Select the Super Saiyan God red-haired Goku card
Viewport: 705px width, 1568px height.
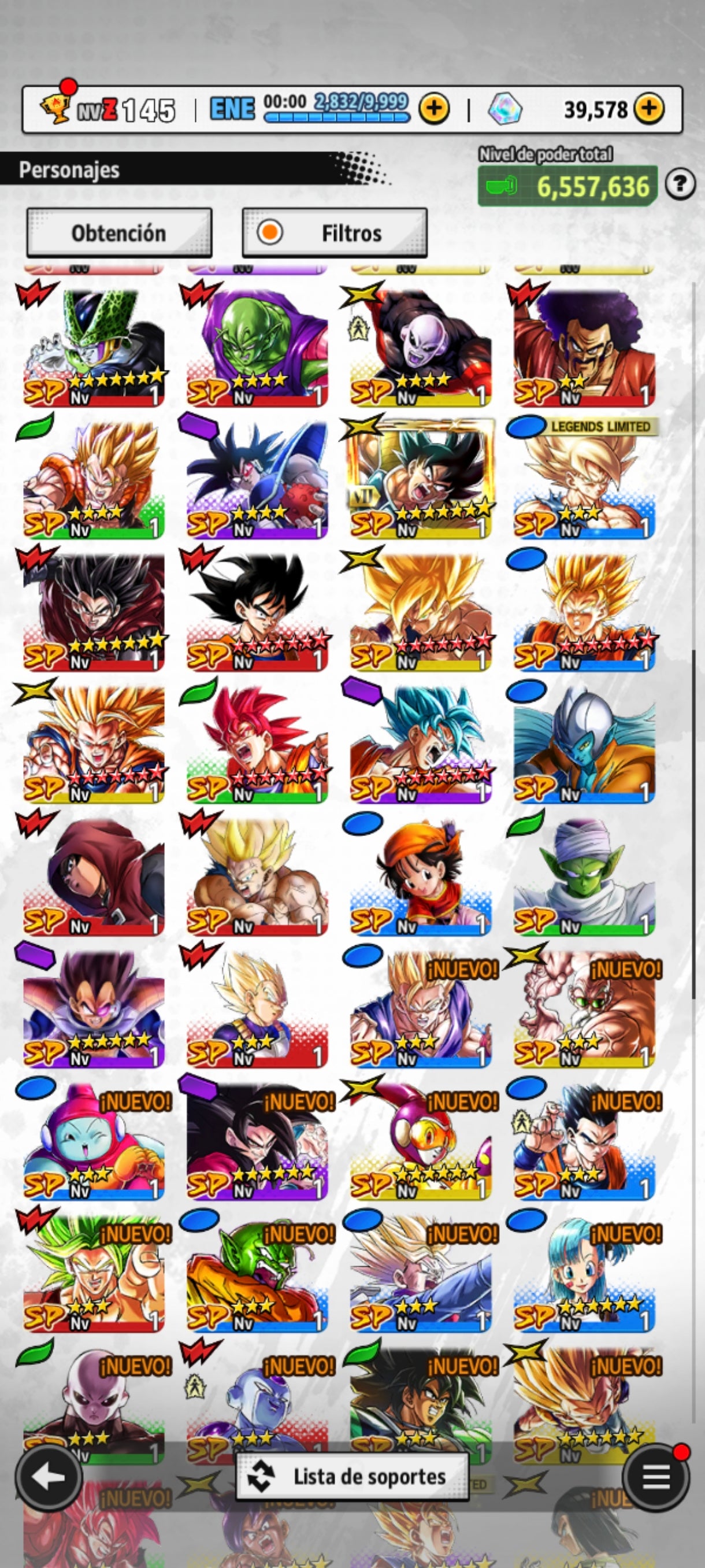[x=257, y=744]
